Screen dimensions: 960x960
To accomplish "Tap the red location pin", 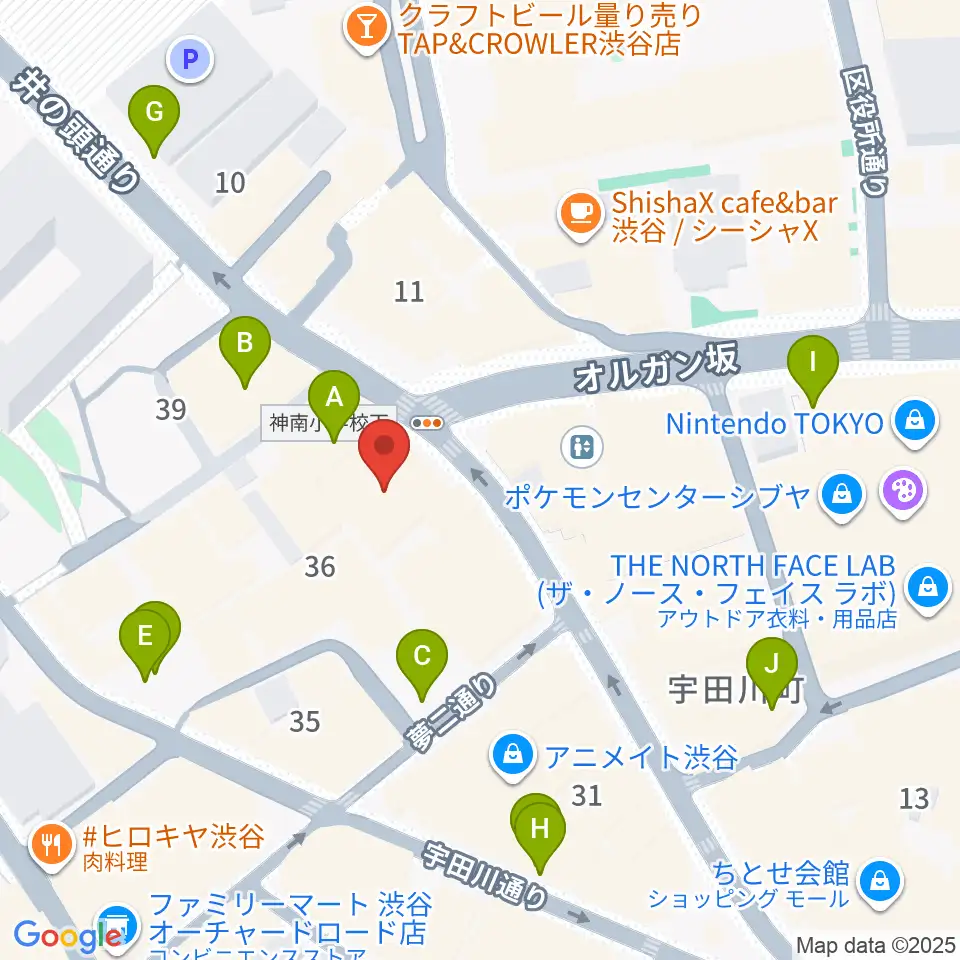I will click(x=384, y=454).
